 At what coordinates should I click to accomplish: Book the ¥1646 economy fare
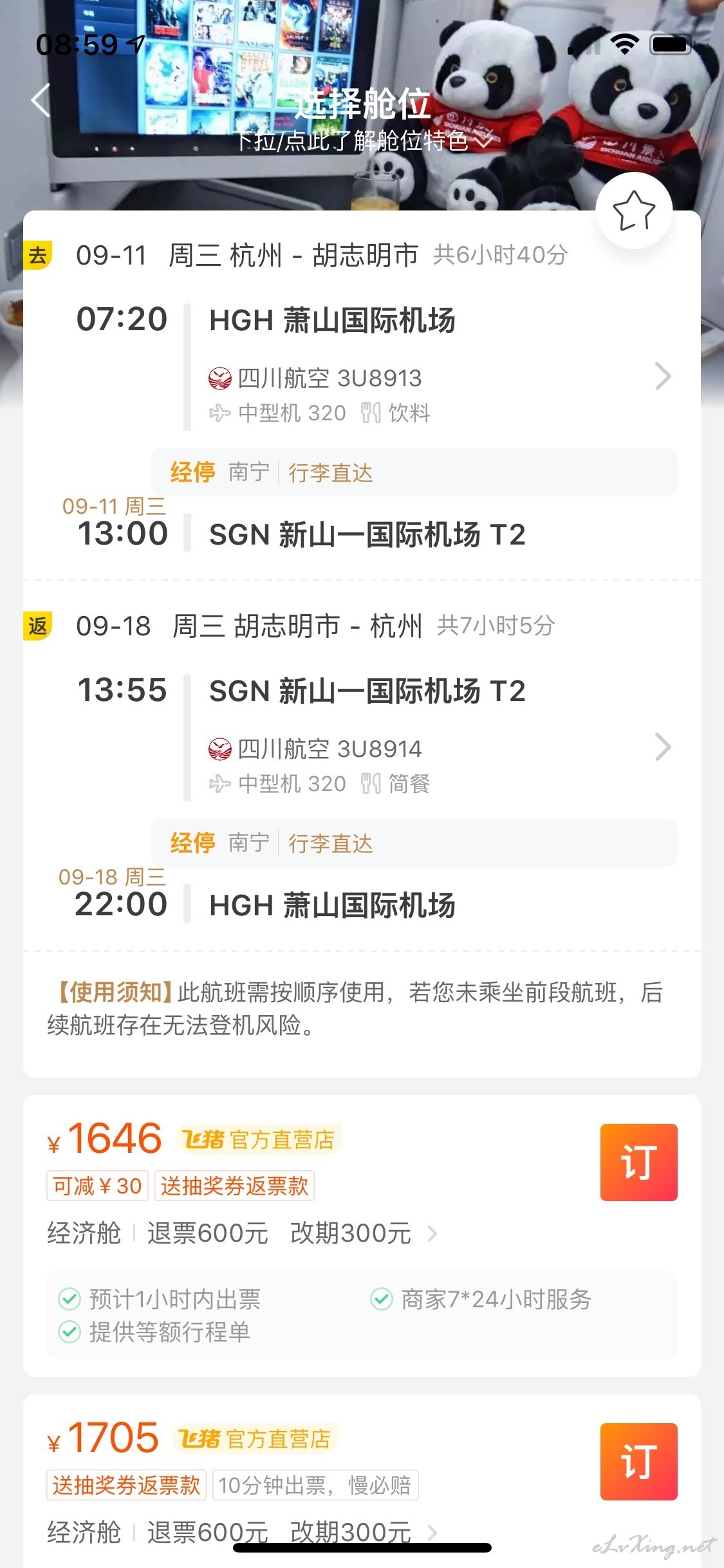click(x=638, y=1162)
